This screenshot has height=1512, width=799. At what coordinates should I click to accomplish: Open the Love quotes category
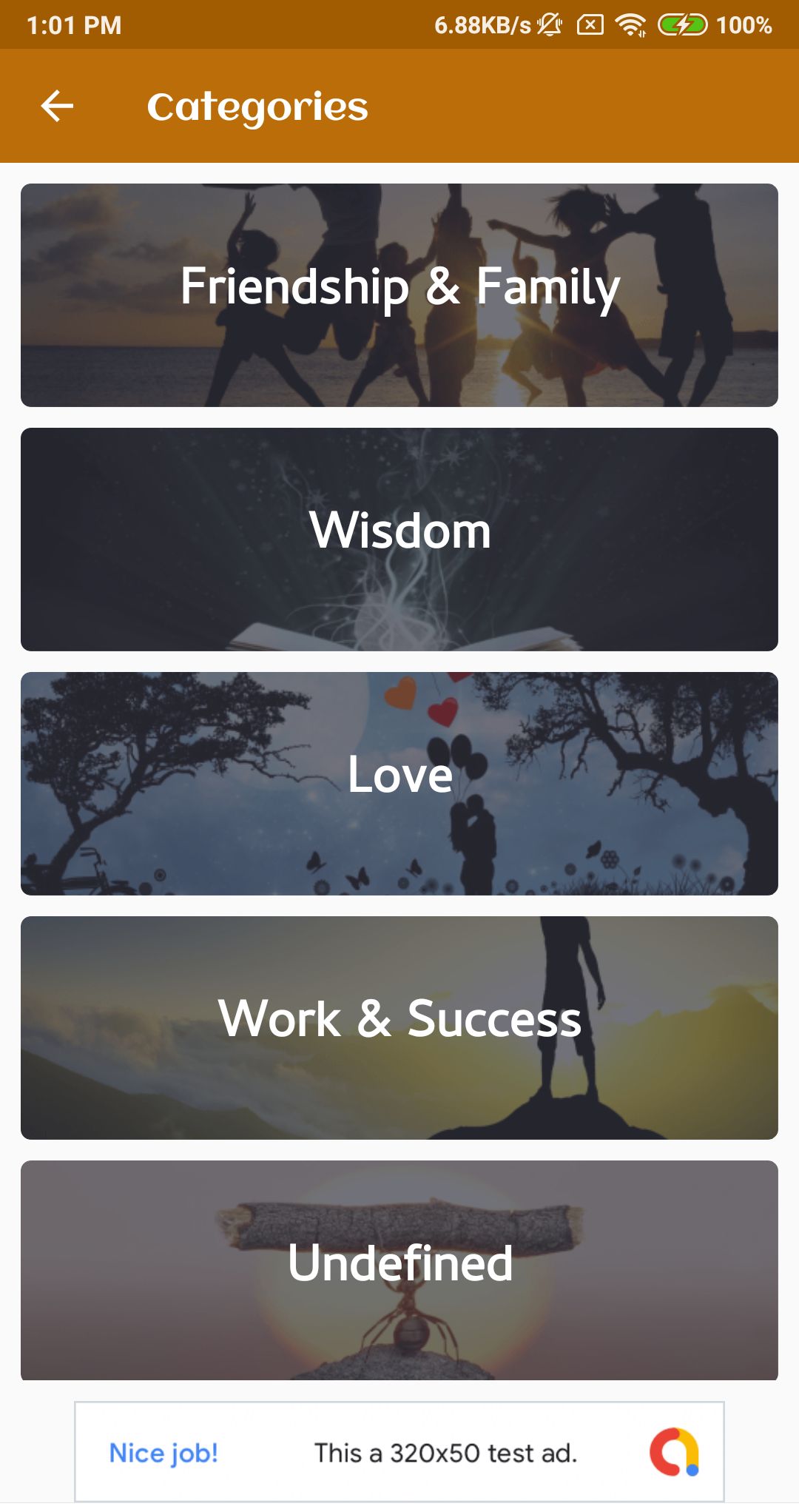[x=399, y=784]
